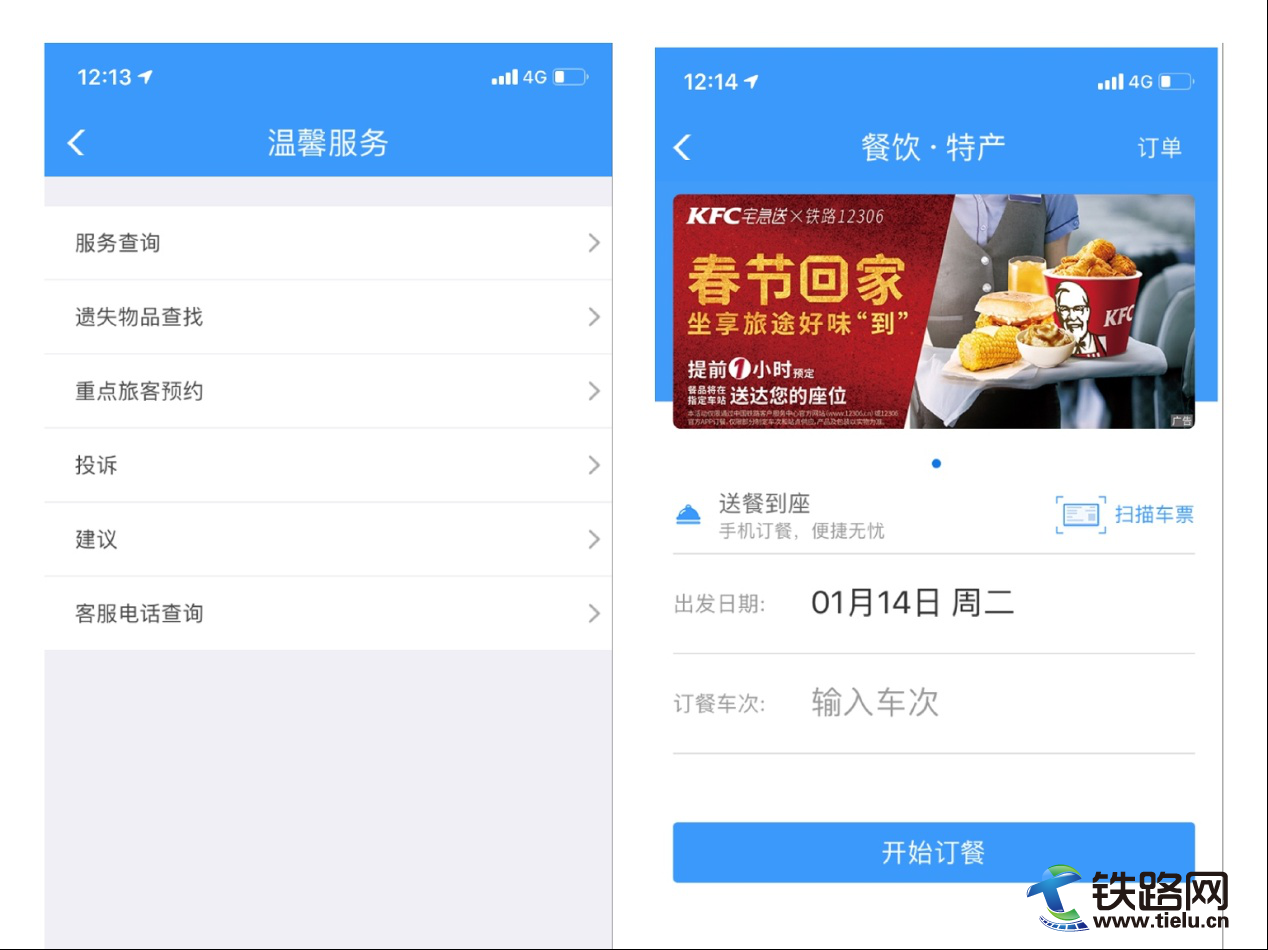This screenshot has width=1268, height=950.
Task: Open the KFC 春节回家 banner
Action: click(x=933, y=311)
